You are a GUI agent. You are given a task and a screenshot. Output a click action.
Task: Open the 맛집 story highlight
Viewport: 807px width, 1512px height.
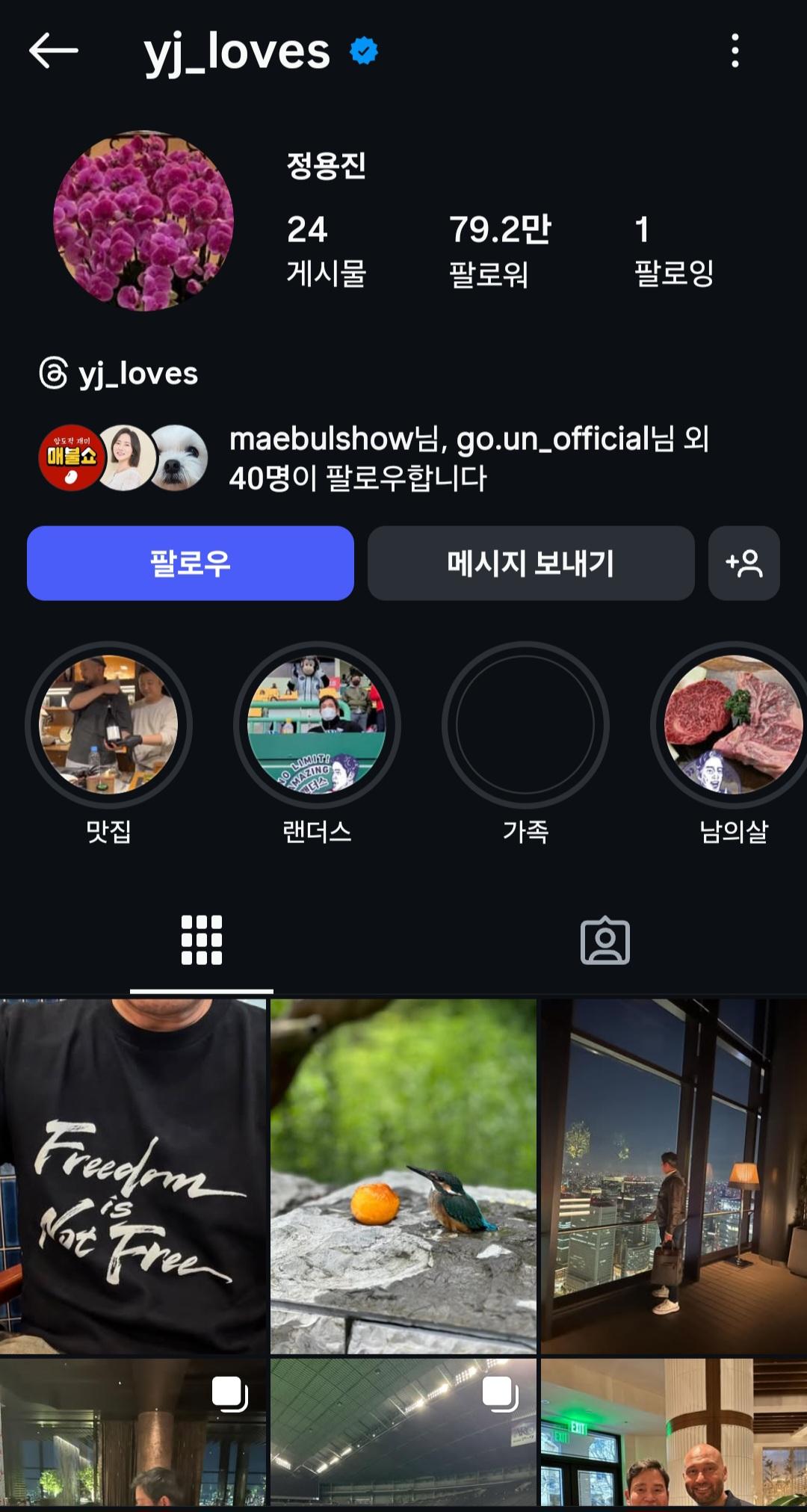click(x=109, y=724)
